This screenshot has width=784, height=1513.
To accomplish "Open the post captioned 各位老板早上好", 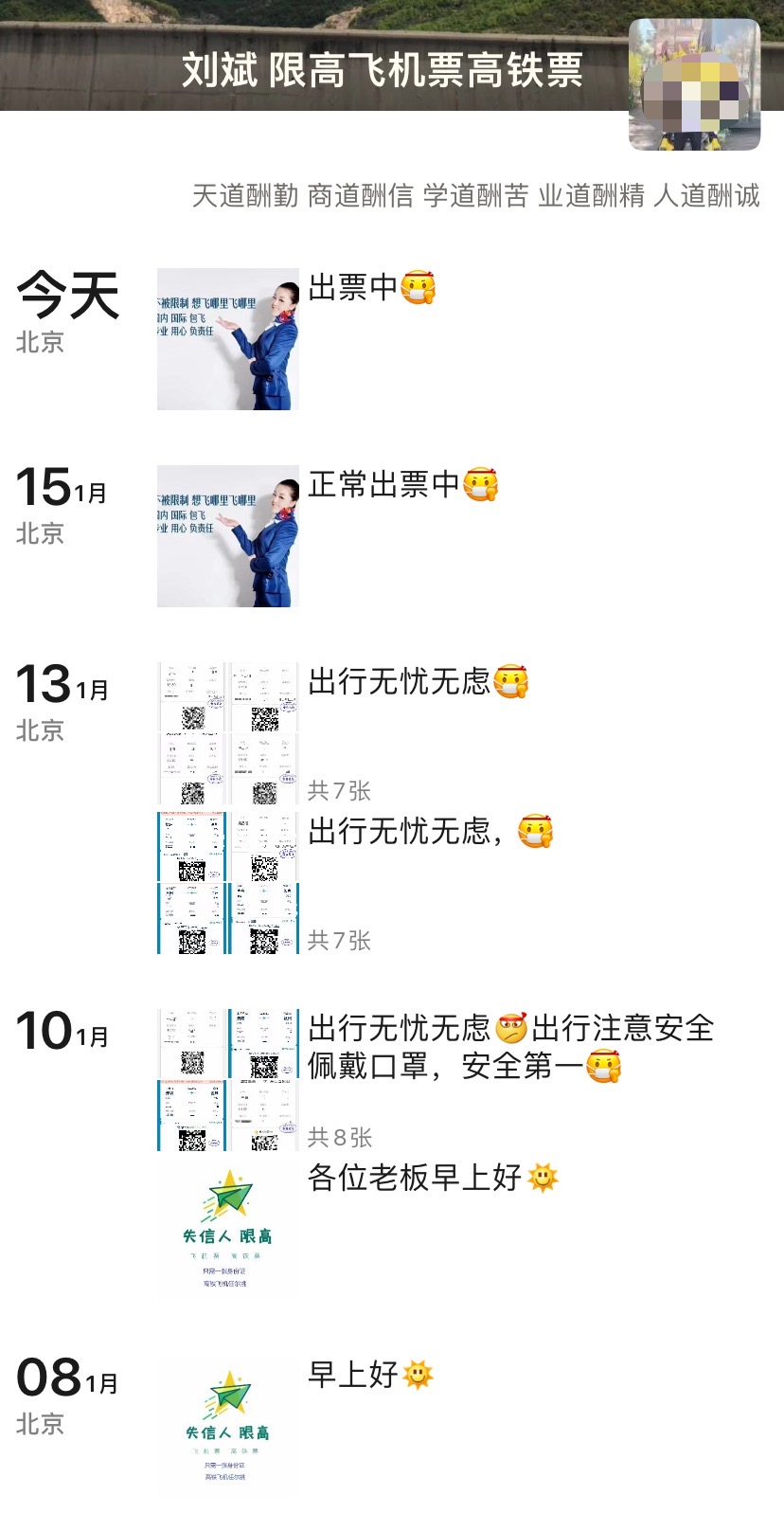I will tap(228, 1230).
